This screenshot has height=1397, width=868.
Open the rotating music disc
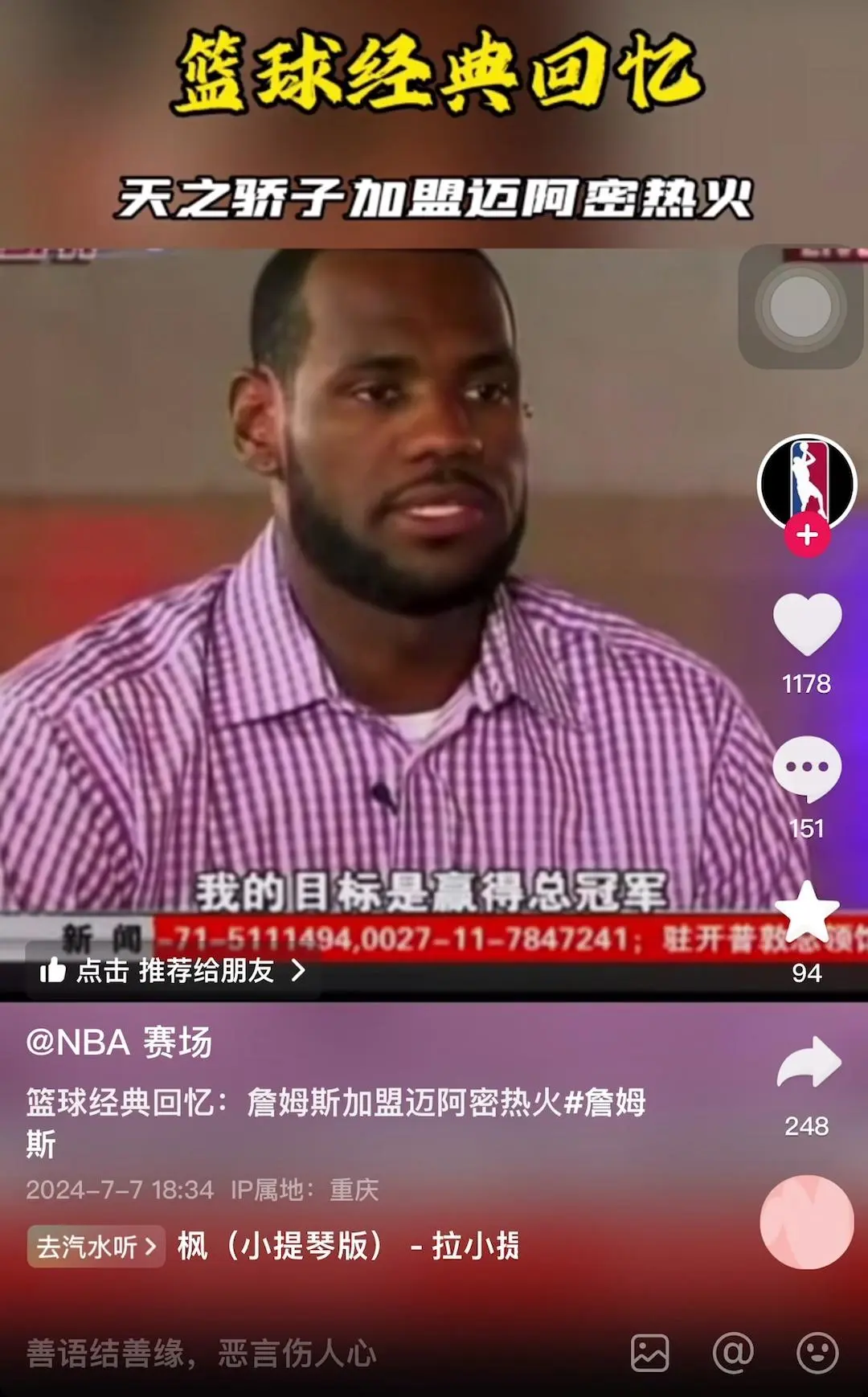pos(807,1222)
